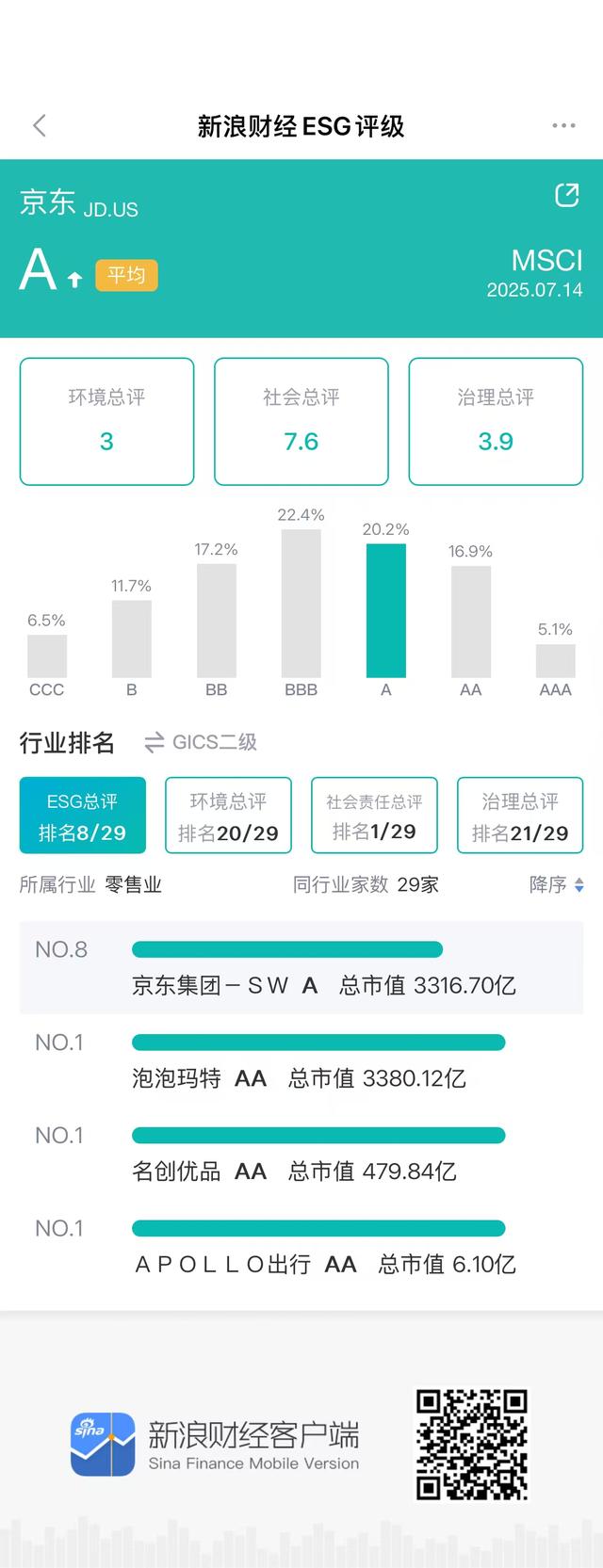Toggle the 降序 sort order
Screen dimensions: 603x1568
click(x=556, y=884)
